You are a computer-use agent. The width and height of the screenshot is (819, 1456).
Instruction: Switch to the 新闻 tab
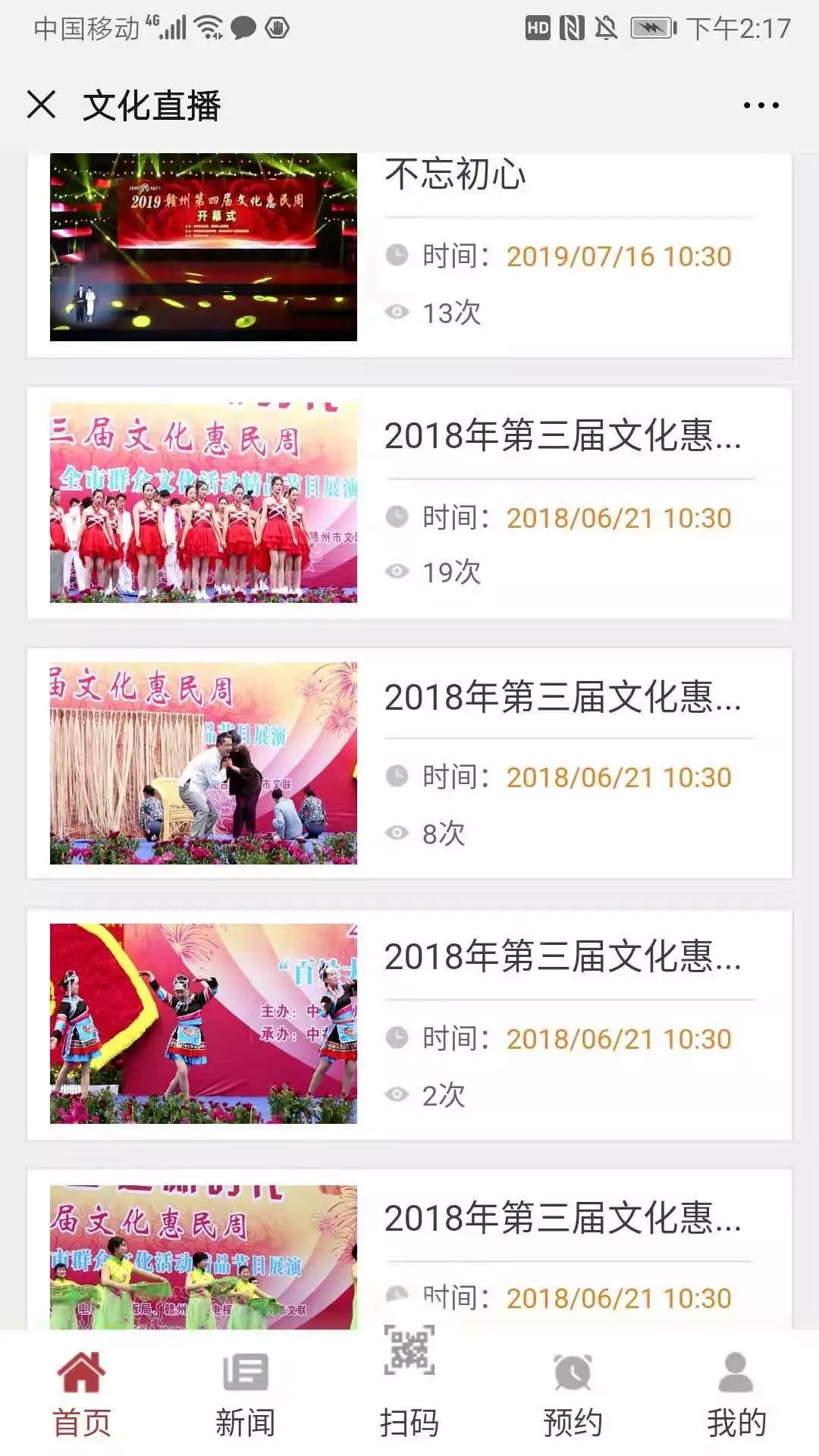(x=245, y=1394)
